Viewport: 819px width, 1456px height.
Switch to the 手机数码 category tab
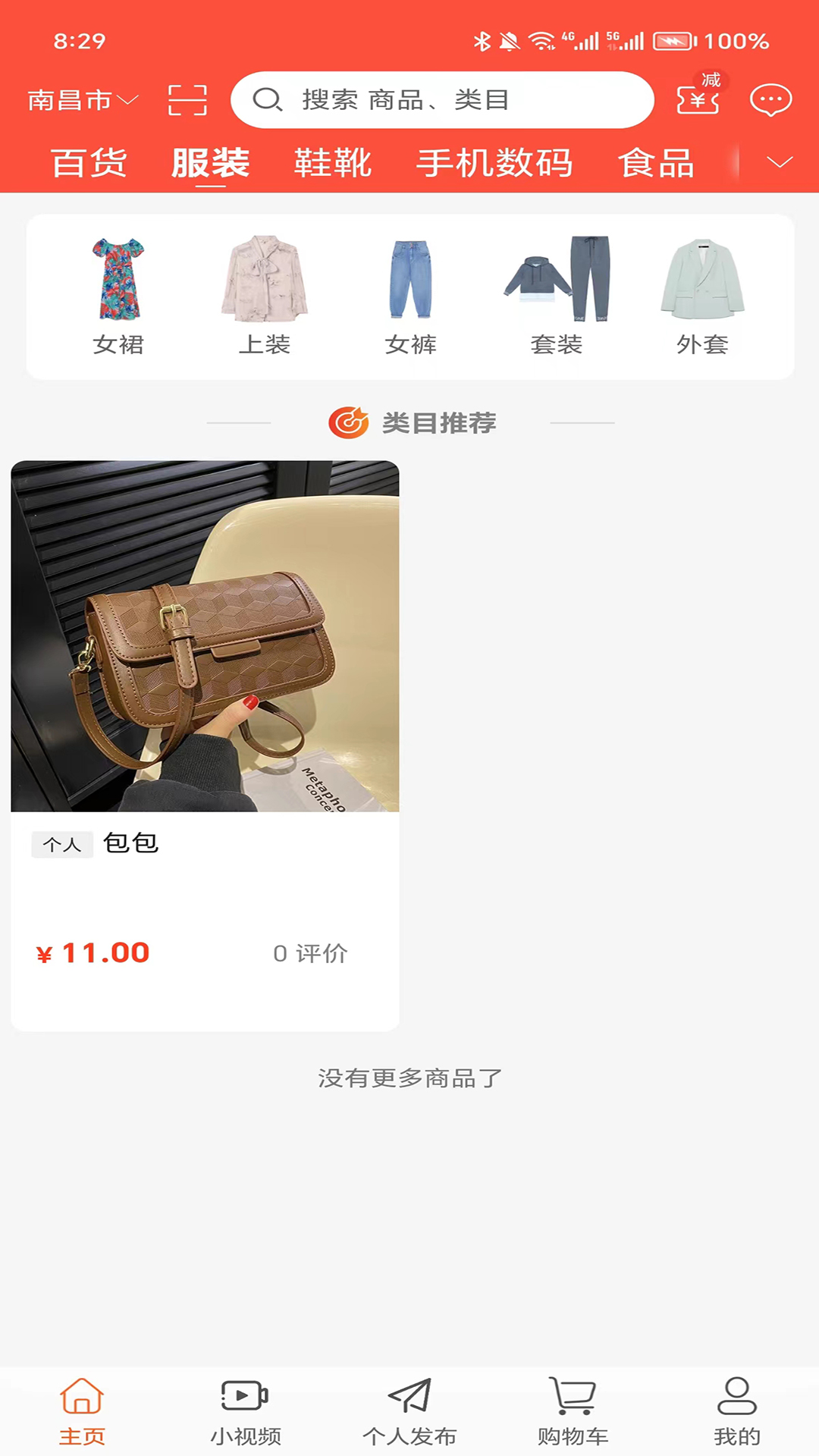coord(494,163)
